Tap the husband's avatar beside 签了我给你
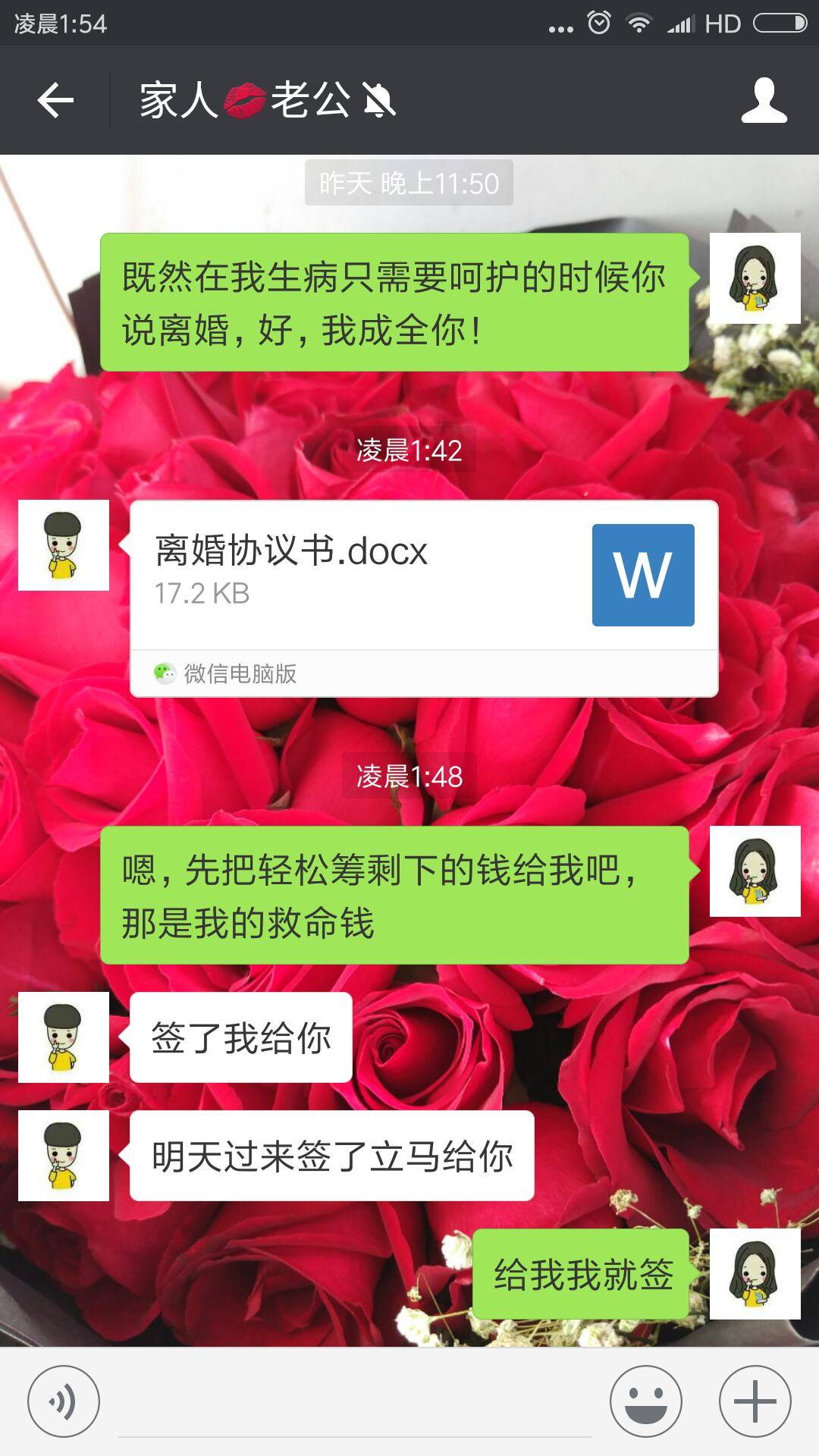Screen dimensions: 819x1456 click(x=64, y=1037)
